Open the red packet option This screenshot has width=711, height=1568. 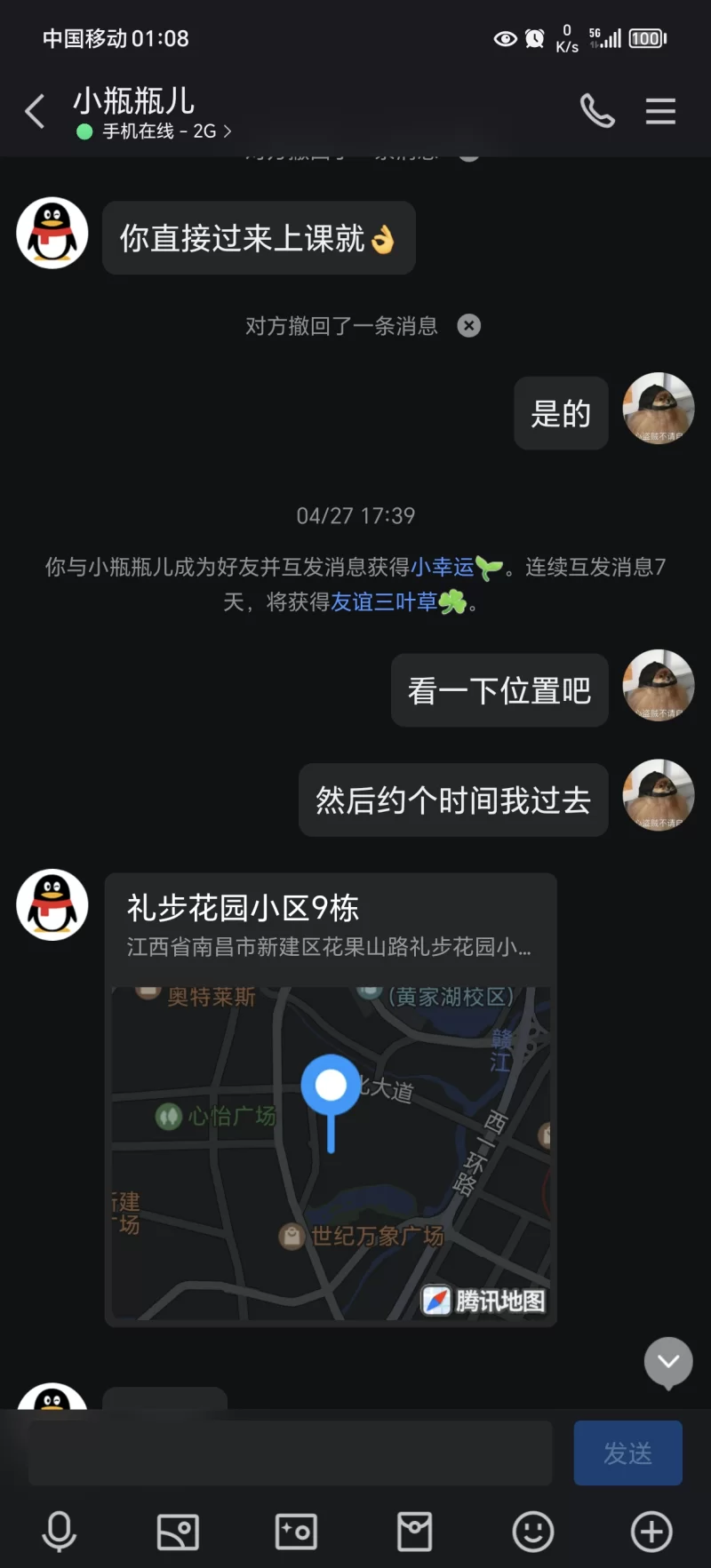pos(414,1532)
